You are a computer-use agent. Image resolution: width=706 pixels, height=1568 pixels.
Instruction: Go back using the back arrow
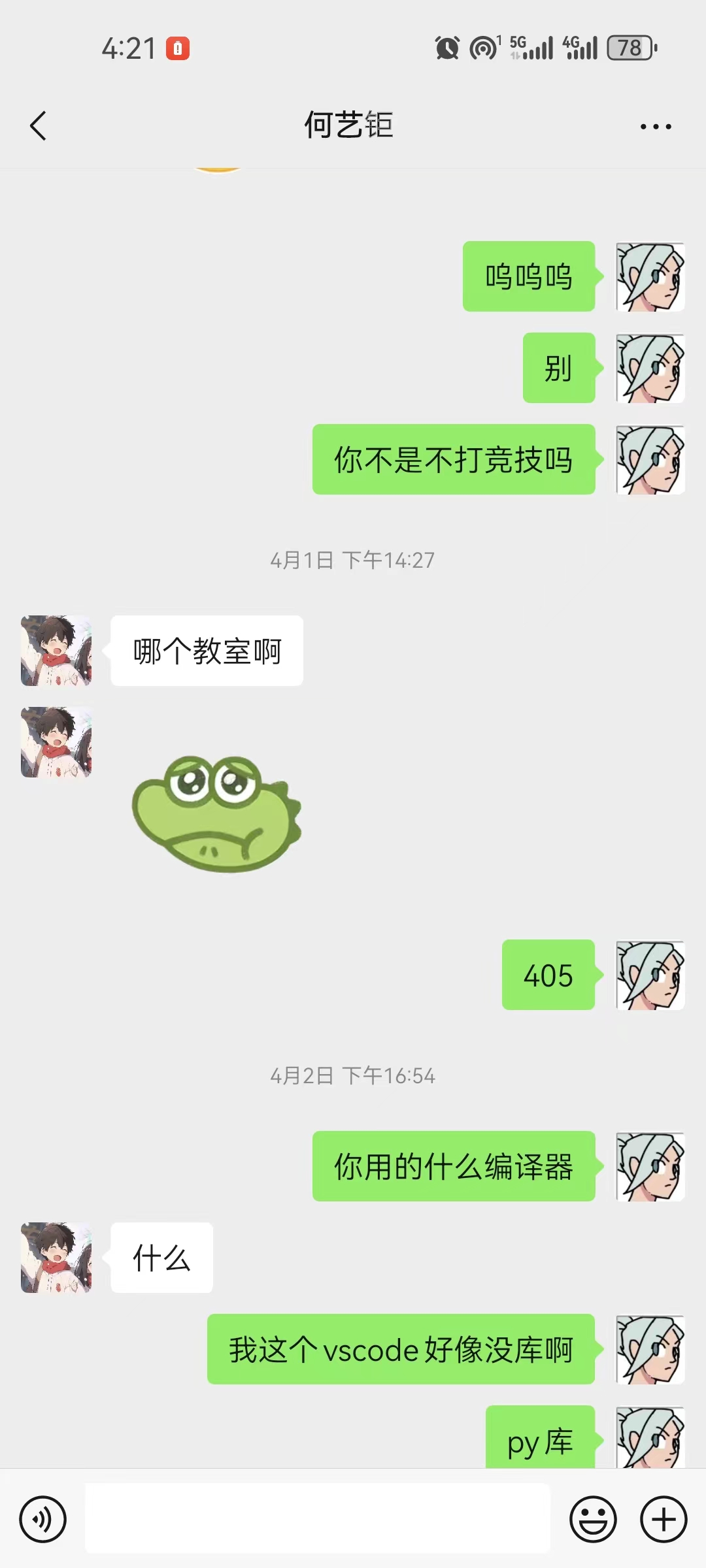(x=38, y=125)
